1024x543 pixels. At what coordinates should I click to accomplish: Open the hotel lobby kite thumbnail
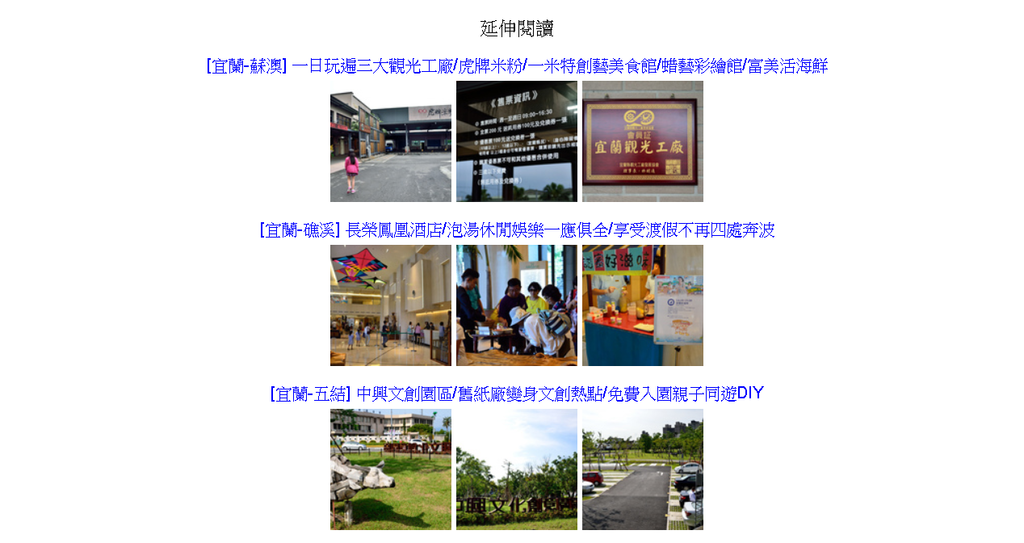pyautogui.click(x=390, y=305)
